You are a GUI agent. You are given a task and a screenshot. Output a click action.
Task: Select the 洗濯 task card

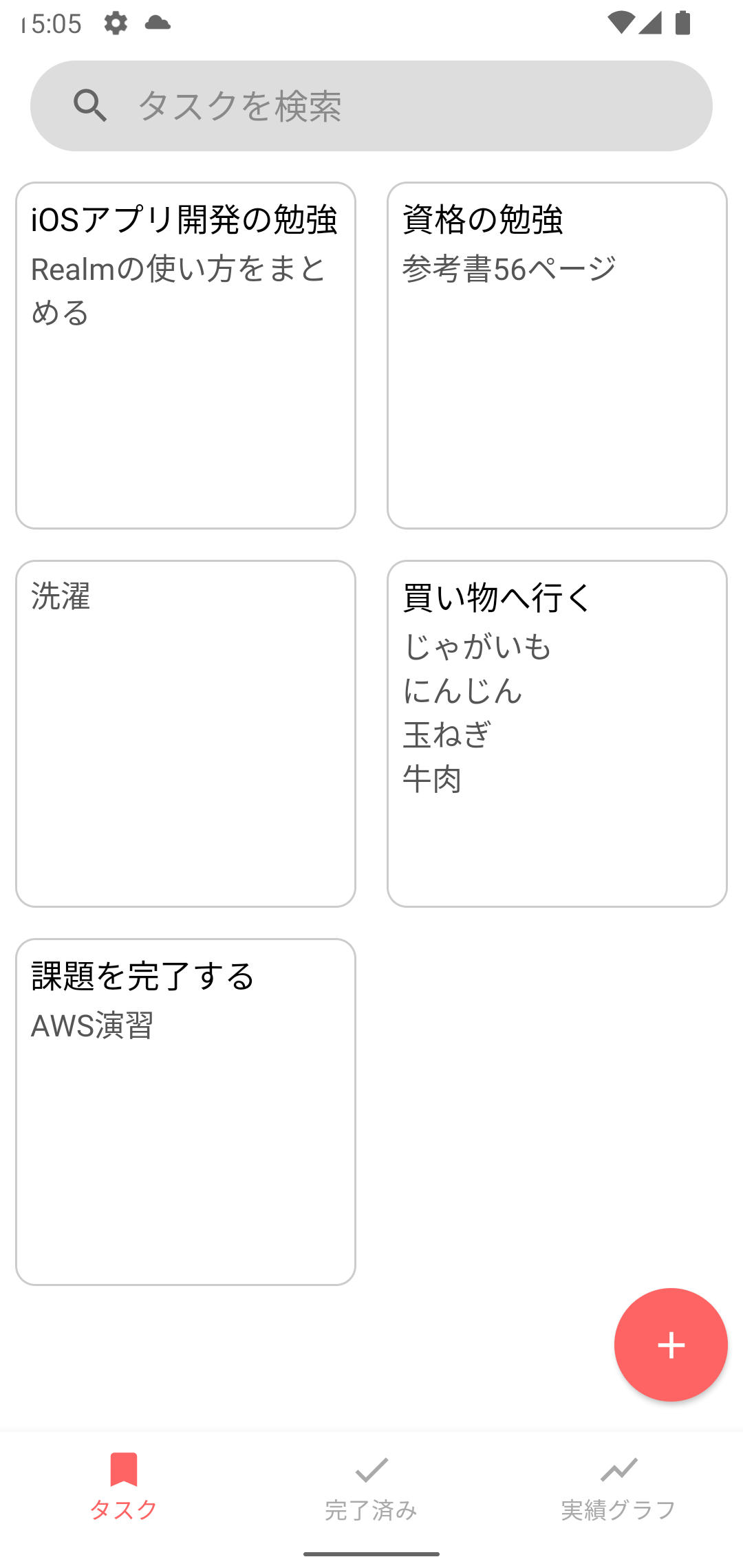186,736
